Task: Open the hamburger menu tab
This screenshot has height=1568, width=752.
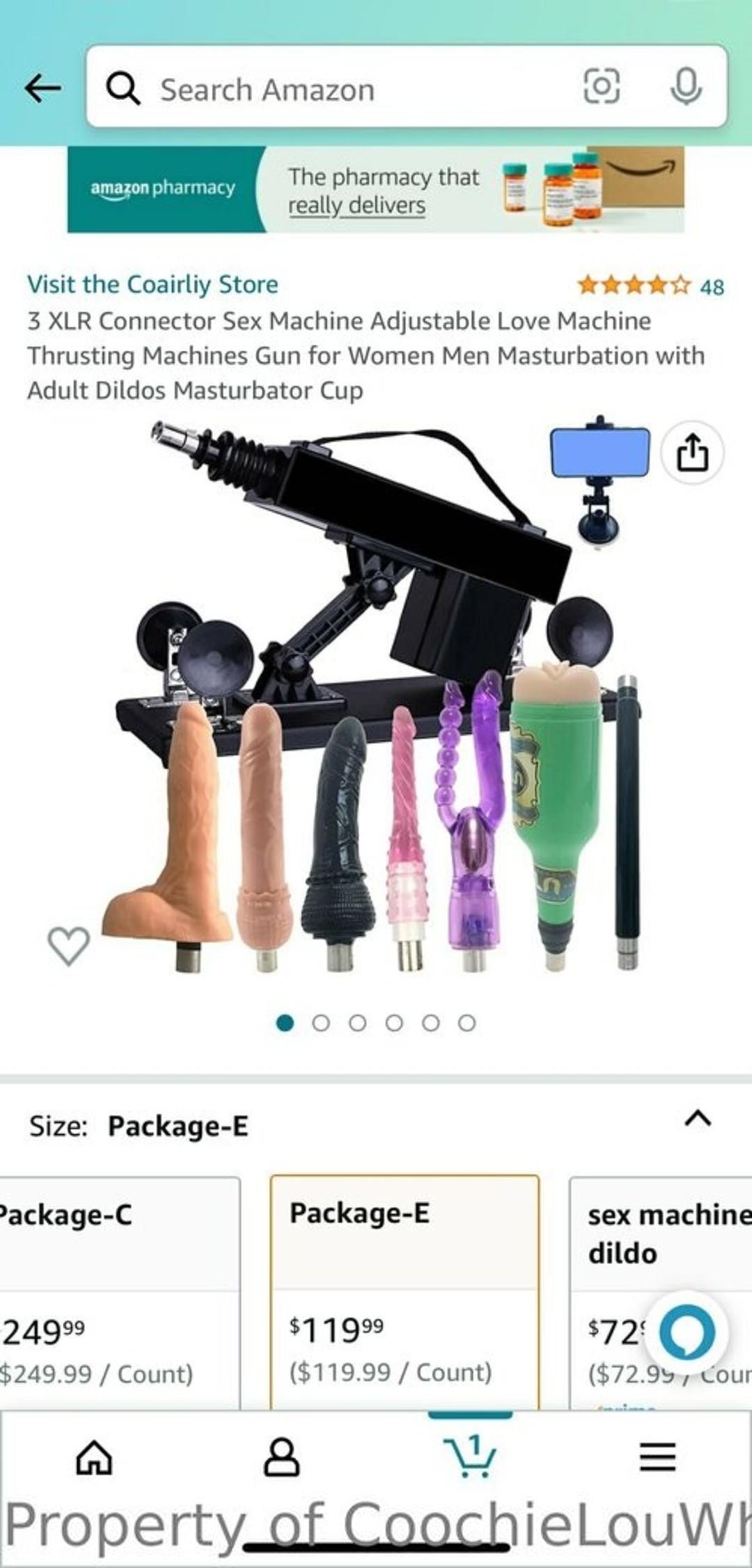Action: (x=657, y=1457)
